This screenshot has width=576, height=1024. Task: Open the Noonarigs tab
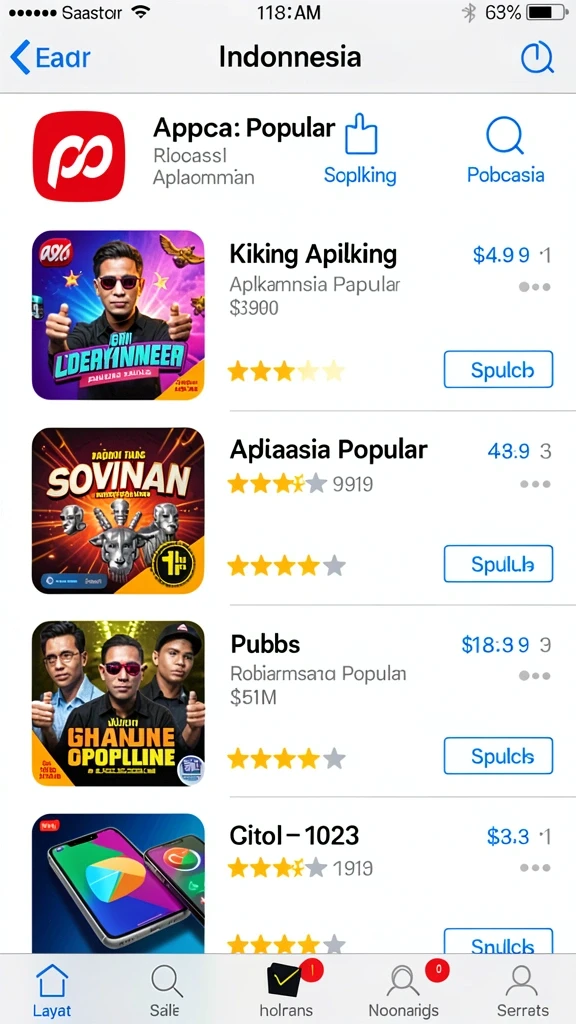point(404,990)
